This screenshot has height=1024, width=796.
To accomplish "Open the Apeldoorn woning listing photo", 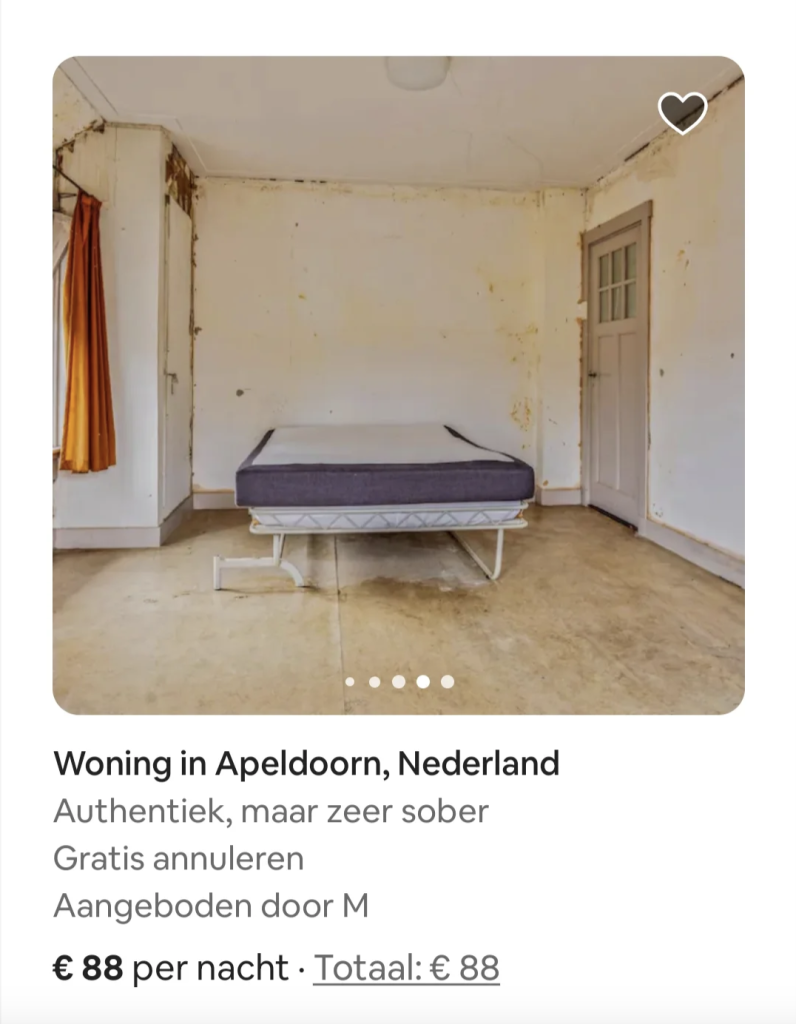I will point(398,385).
